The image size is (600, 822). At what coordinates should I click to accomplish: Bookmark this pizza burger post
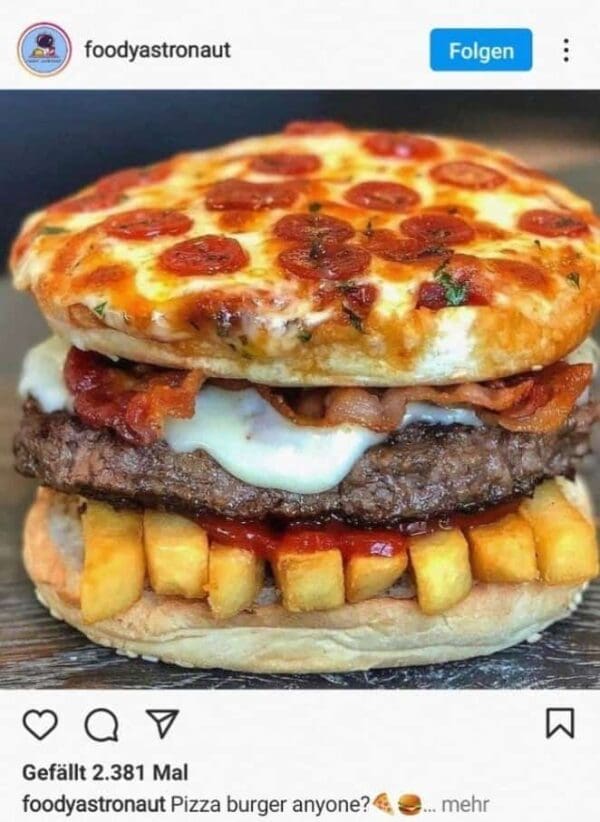(560, 723)
